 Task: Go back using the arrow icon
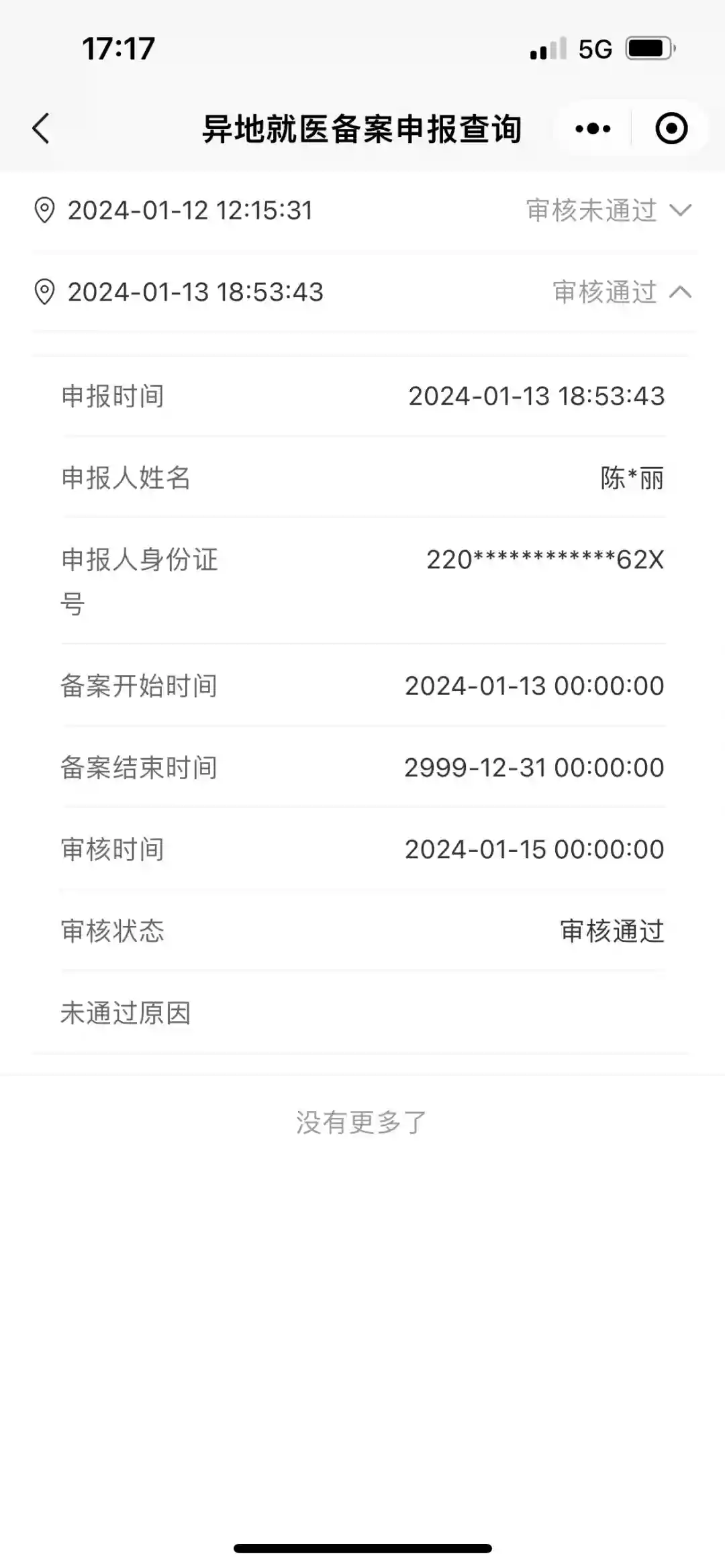pyautogui.click(x=41, y=128)
